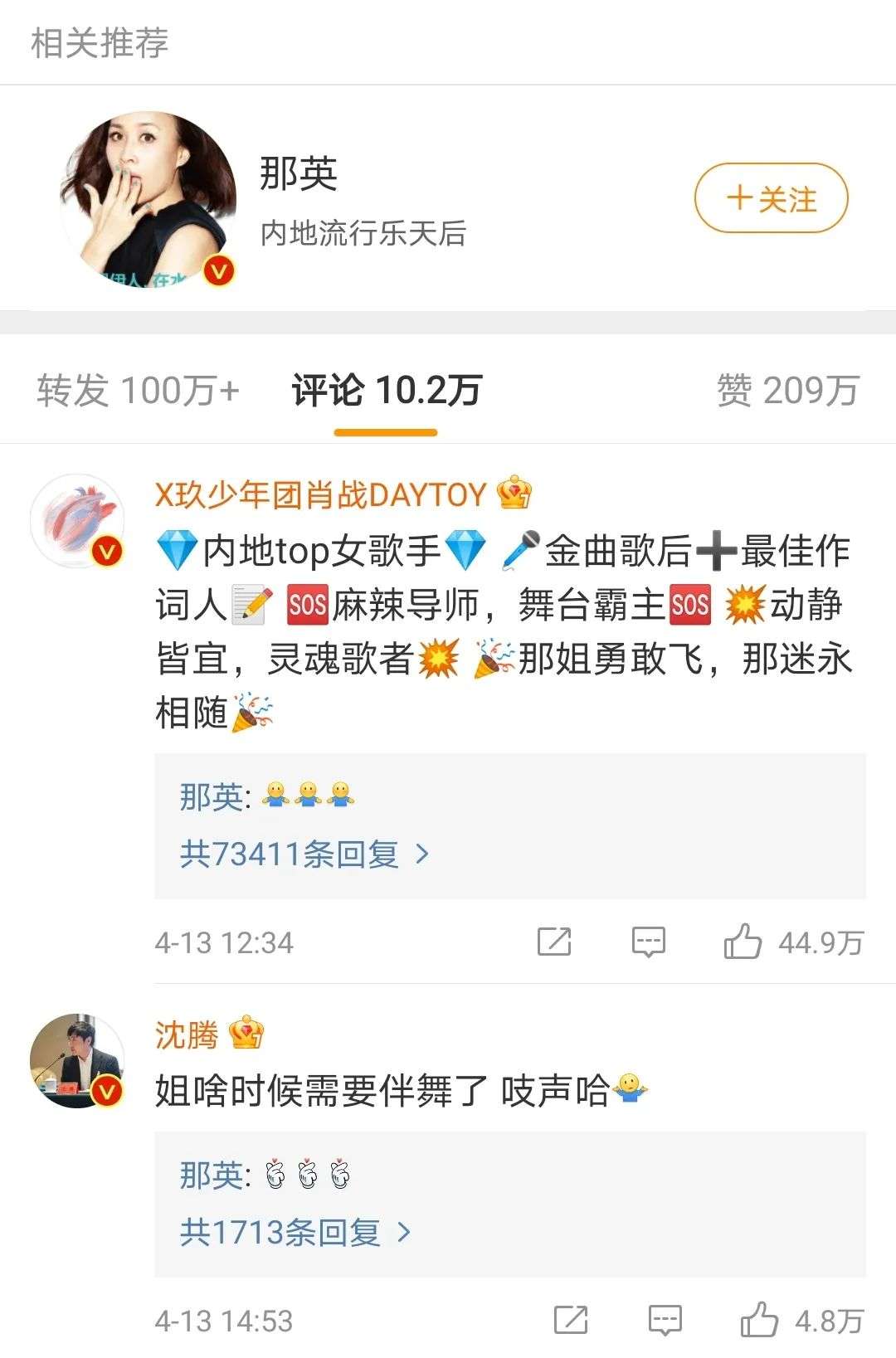Expand the 共73411条回复 replies
Image resolution: width=896 pixels, height=1358 pixels.
[304, 854]
